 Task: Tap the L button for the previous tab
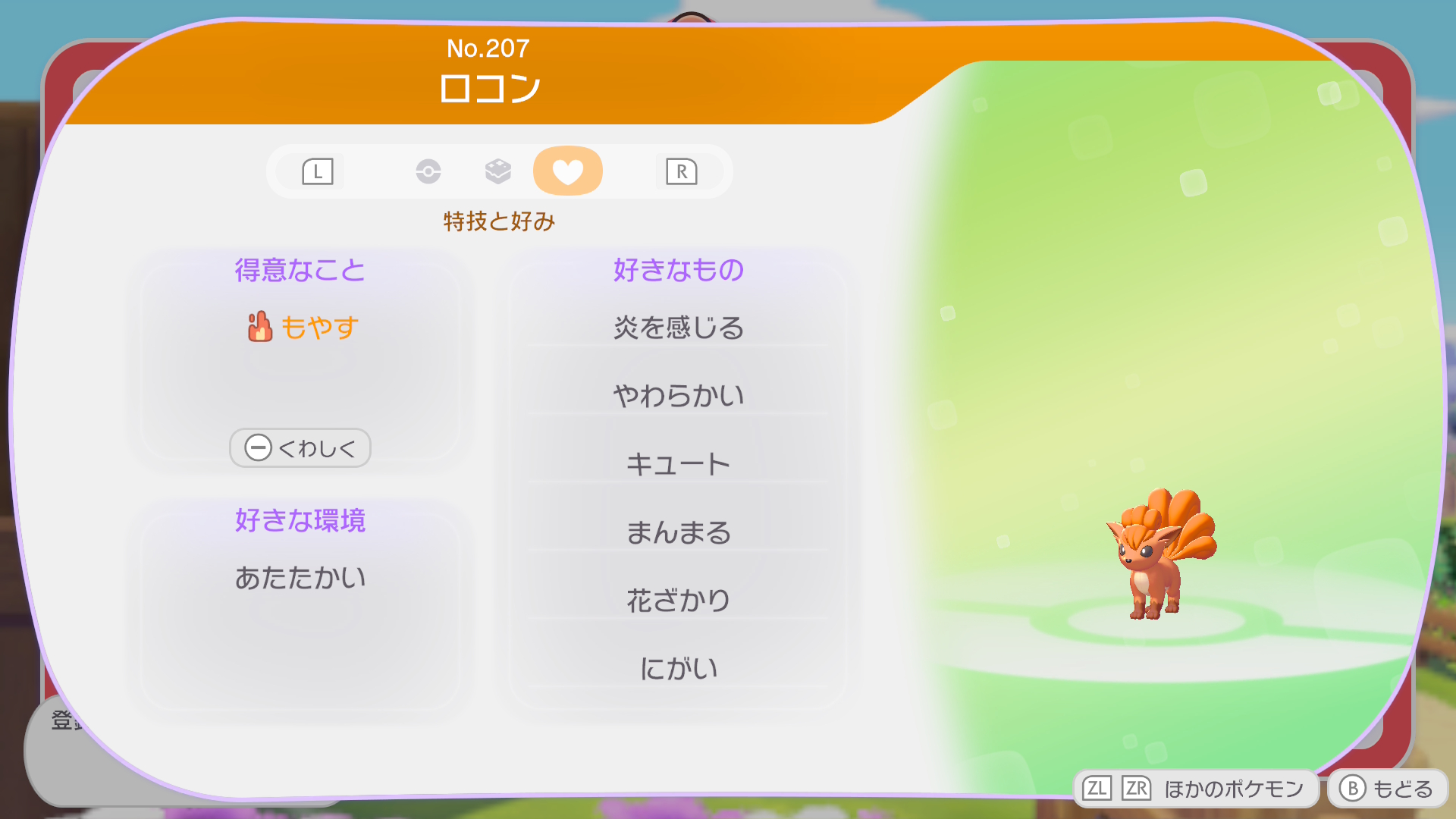coord(318,171)
